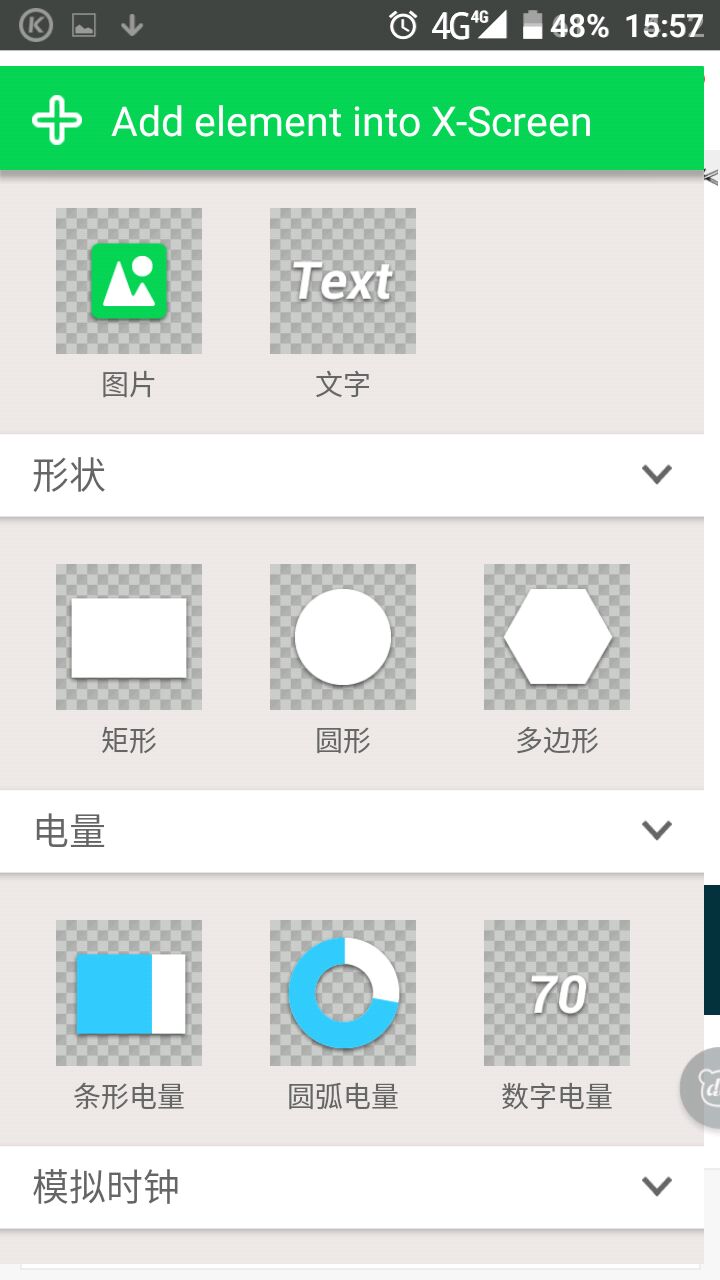The image size is (720, 1280).
Task: Add an image (图片) element
Action: [129, 281]
